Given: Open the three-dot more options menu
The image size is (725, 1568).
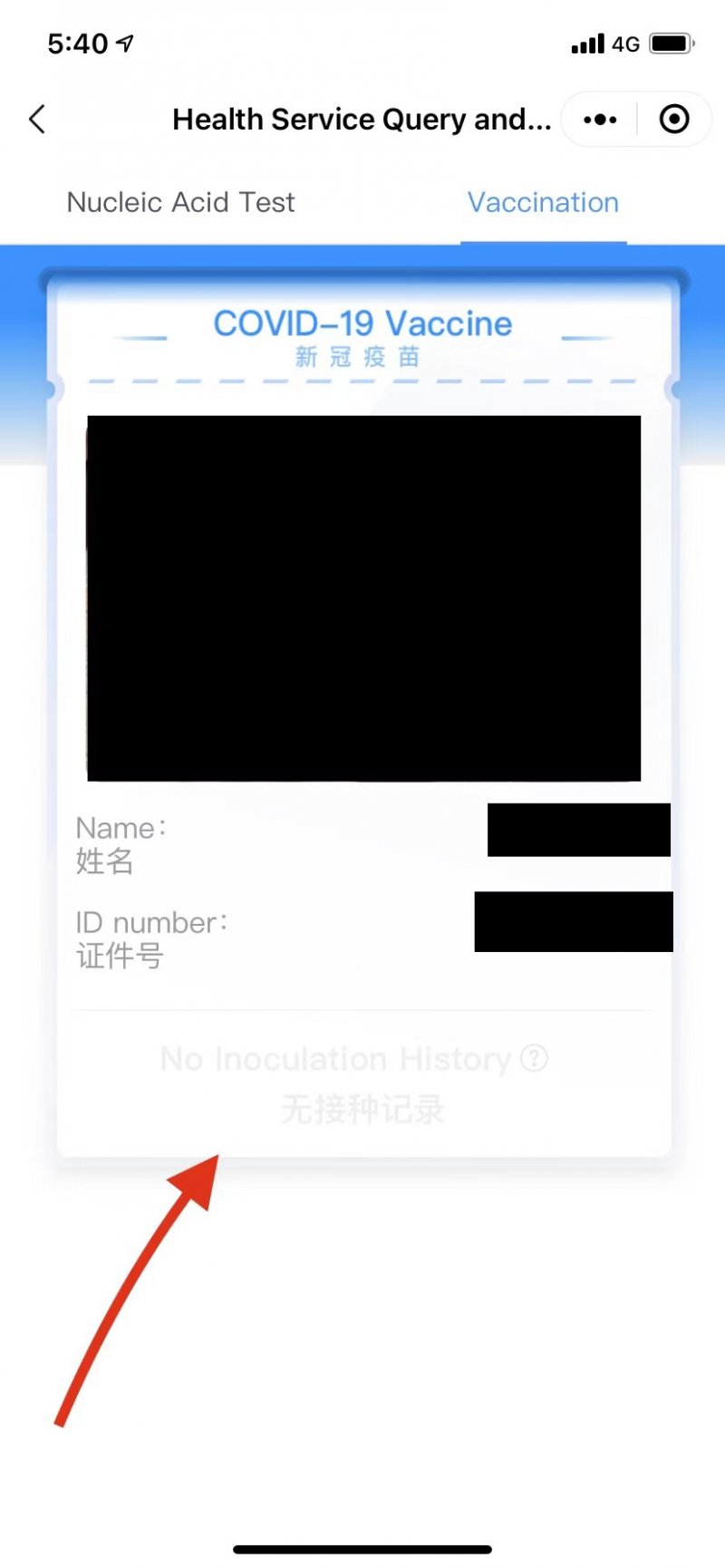Looking at the screenshot, I should pos(600,119).
